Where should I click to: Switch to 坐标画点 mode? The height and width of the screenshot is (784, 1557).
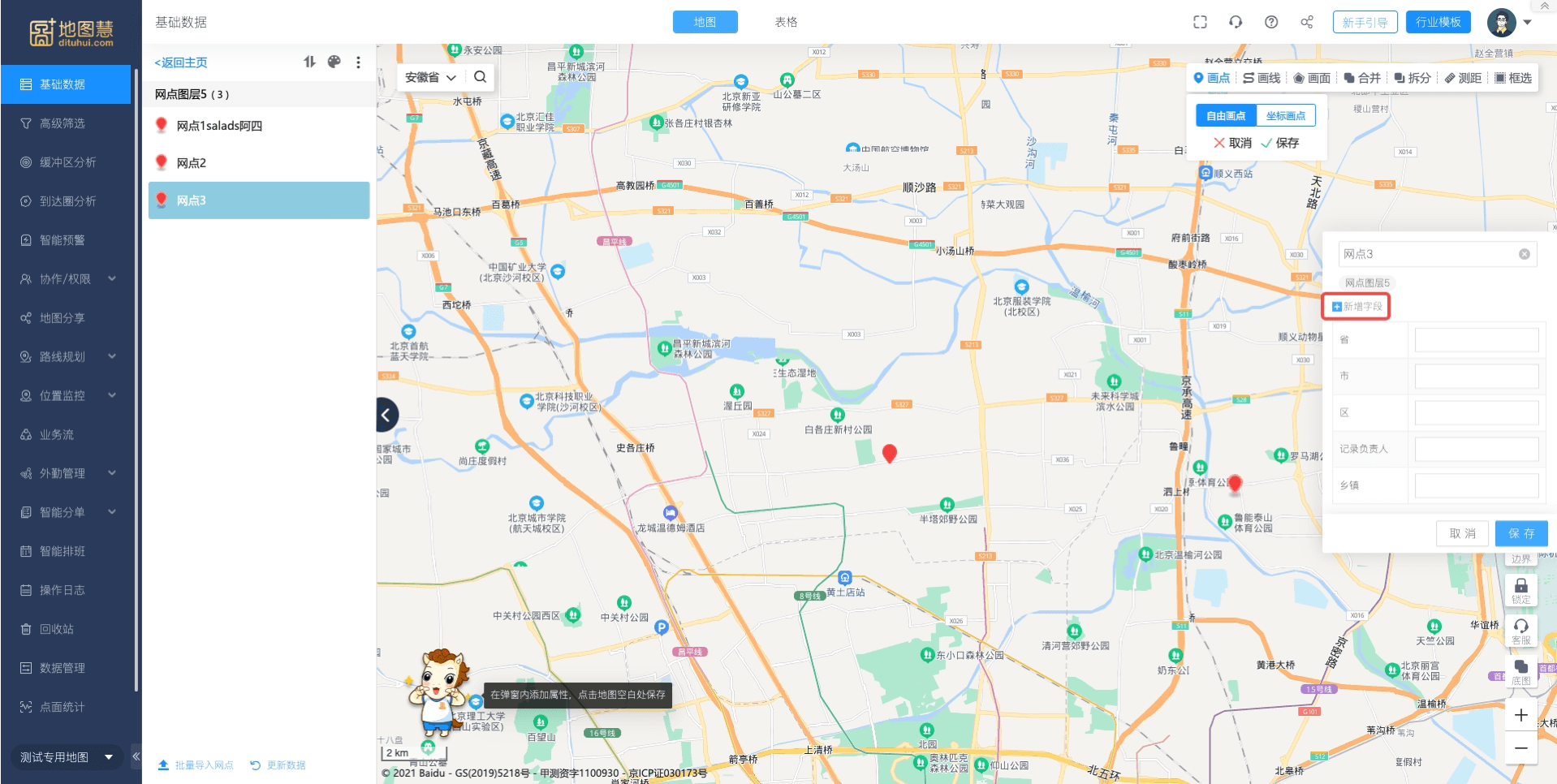tap(1286, 116)
